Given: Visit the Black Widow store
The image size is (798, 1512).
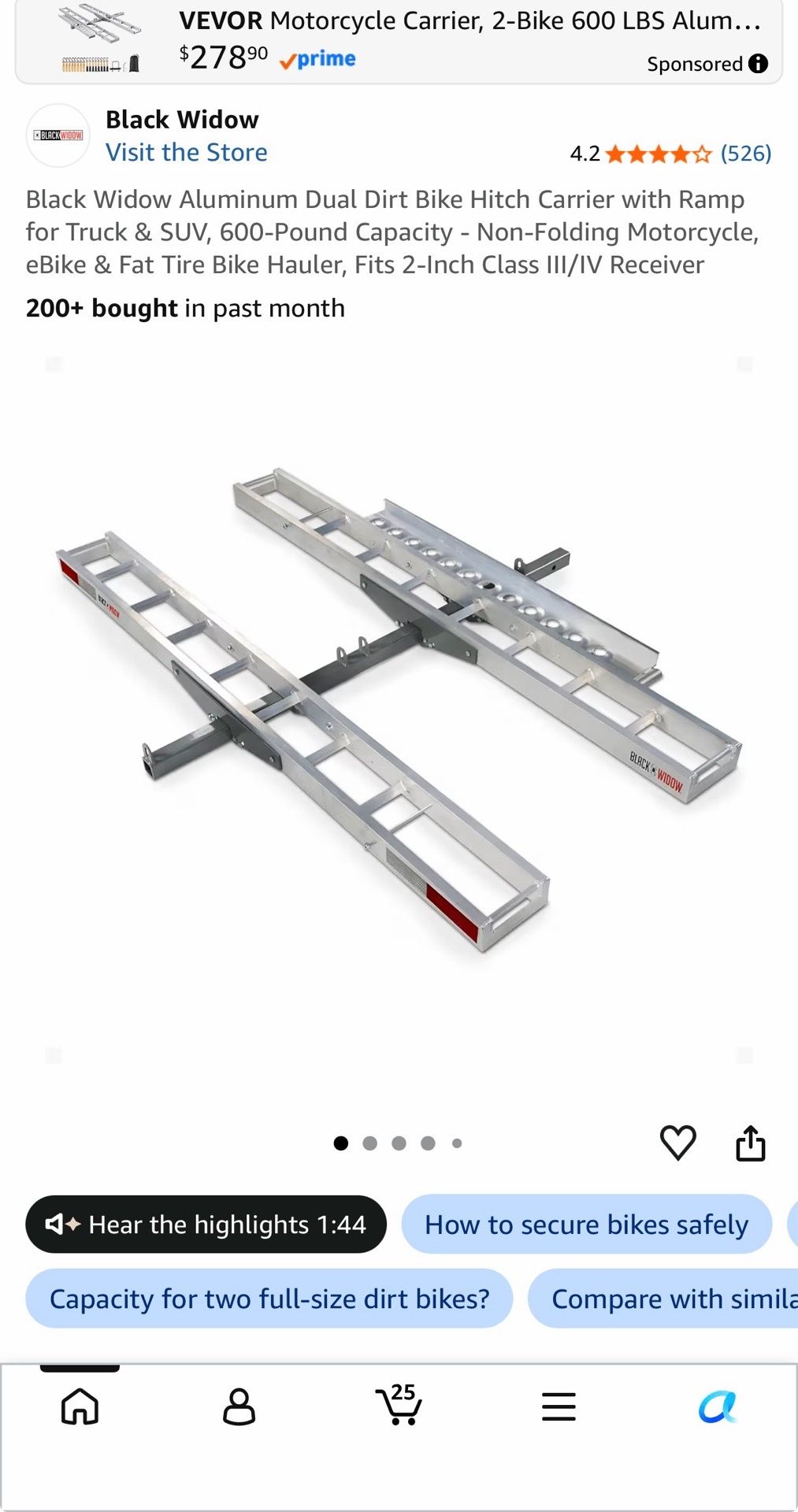Looking at the screenshot, I should coord(187,152).
